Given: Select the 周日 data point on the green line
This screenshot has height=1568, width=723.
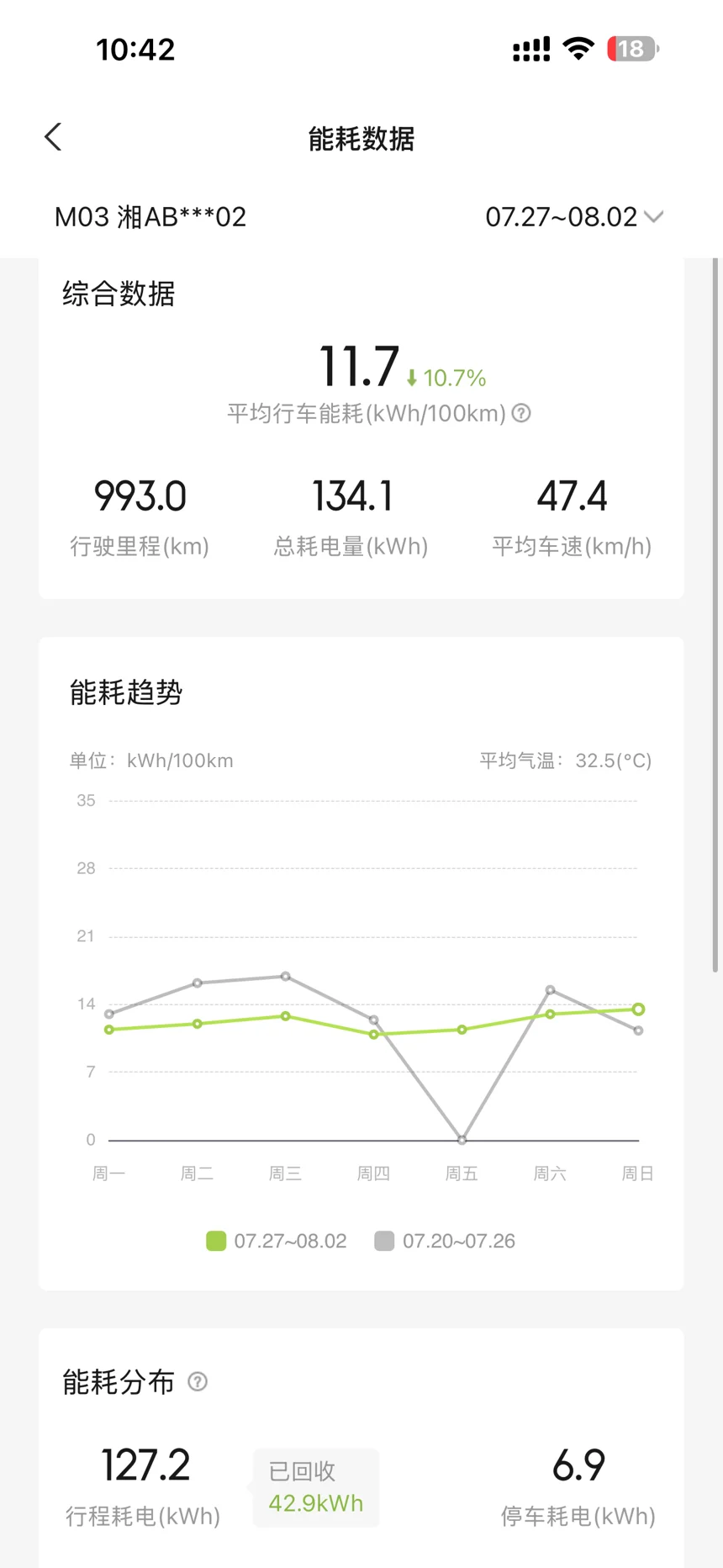Looking at the screenshot, I should 638,1009.
